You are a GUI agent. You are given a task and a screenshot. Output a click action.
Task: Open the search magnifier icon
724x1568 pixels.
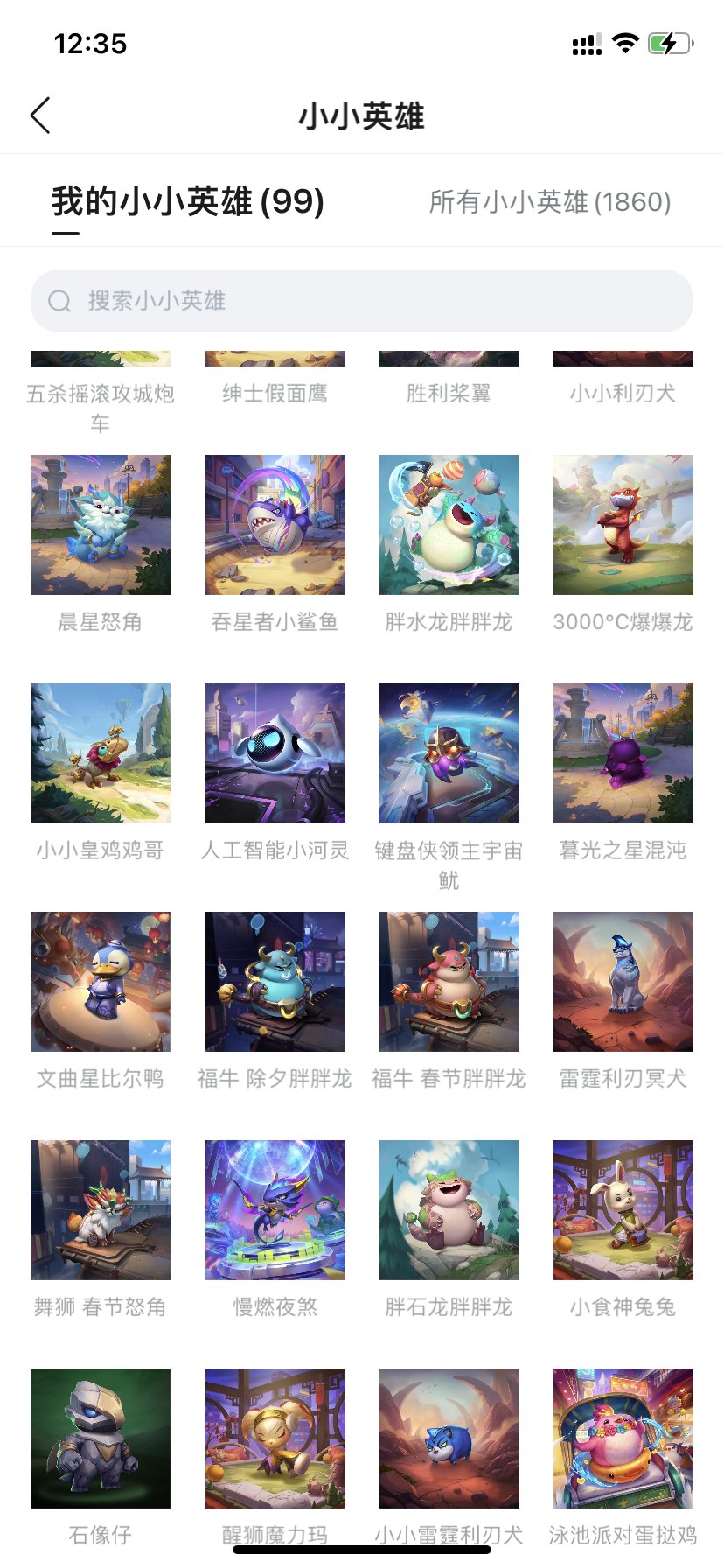point(59,301)
